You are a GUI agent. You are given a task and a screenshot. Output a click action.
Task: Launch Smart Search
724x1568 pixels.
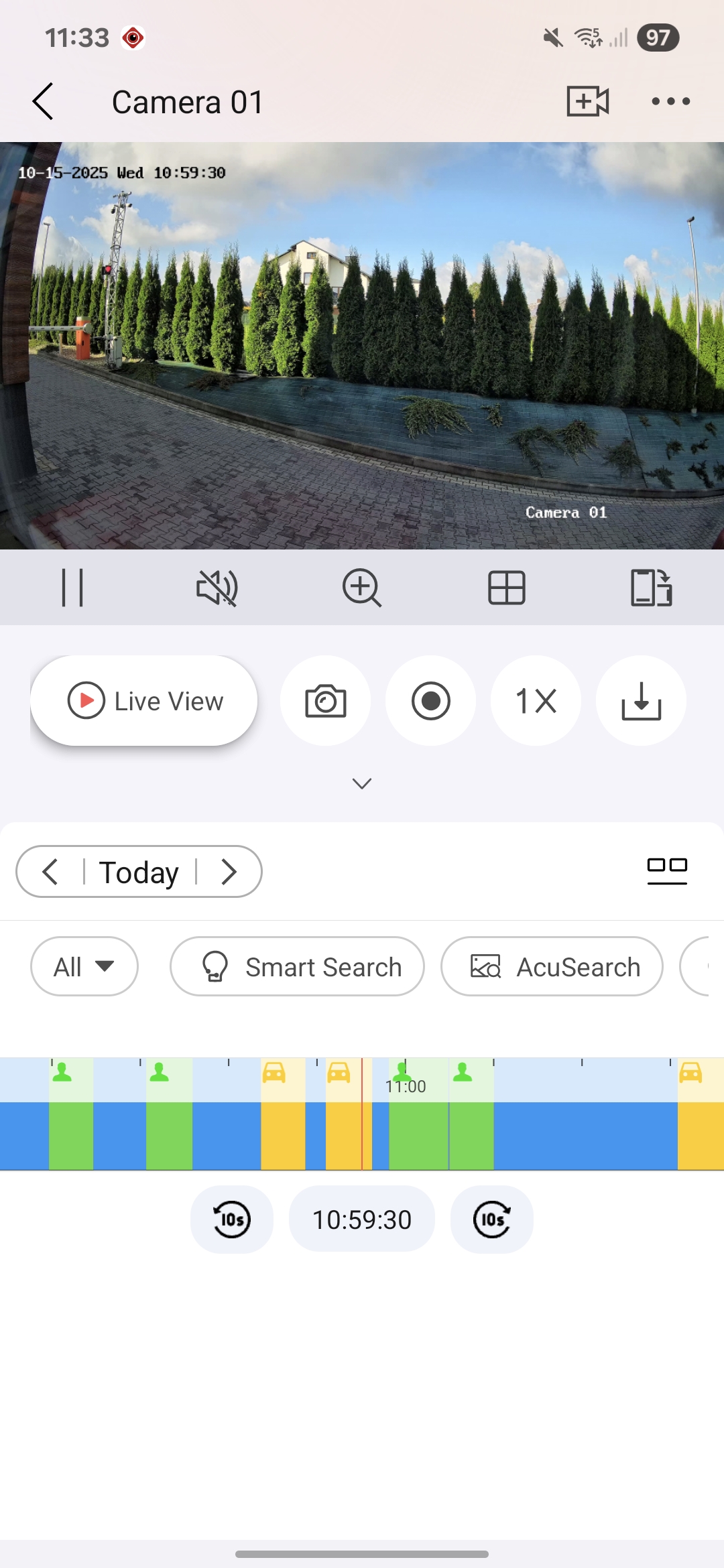(297, 966)
